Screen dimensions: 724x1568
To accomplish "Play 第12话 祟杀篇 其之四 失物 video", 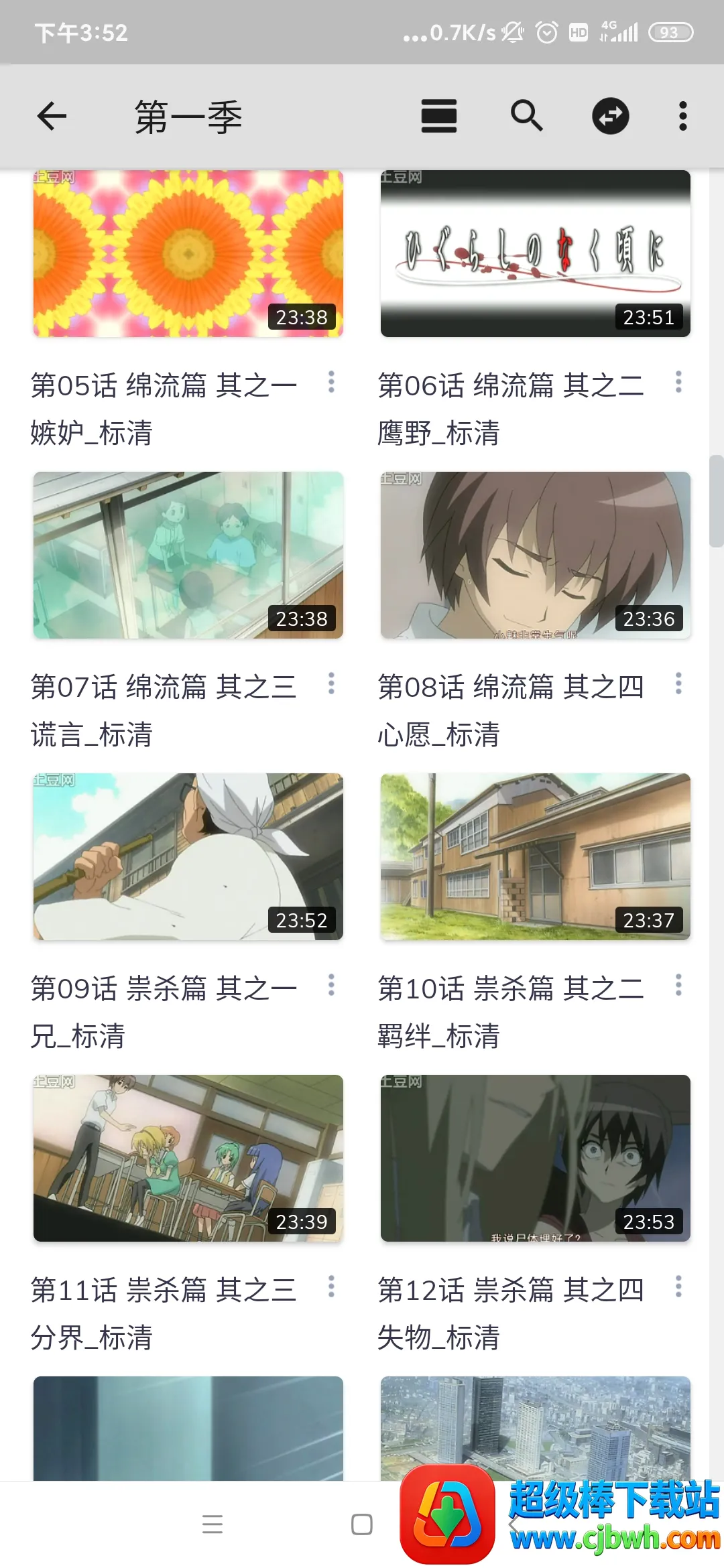I will (535, 1159).
